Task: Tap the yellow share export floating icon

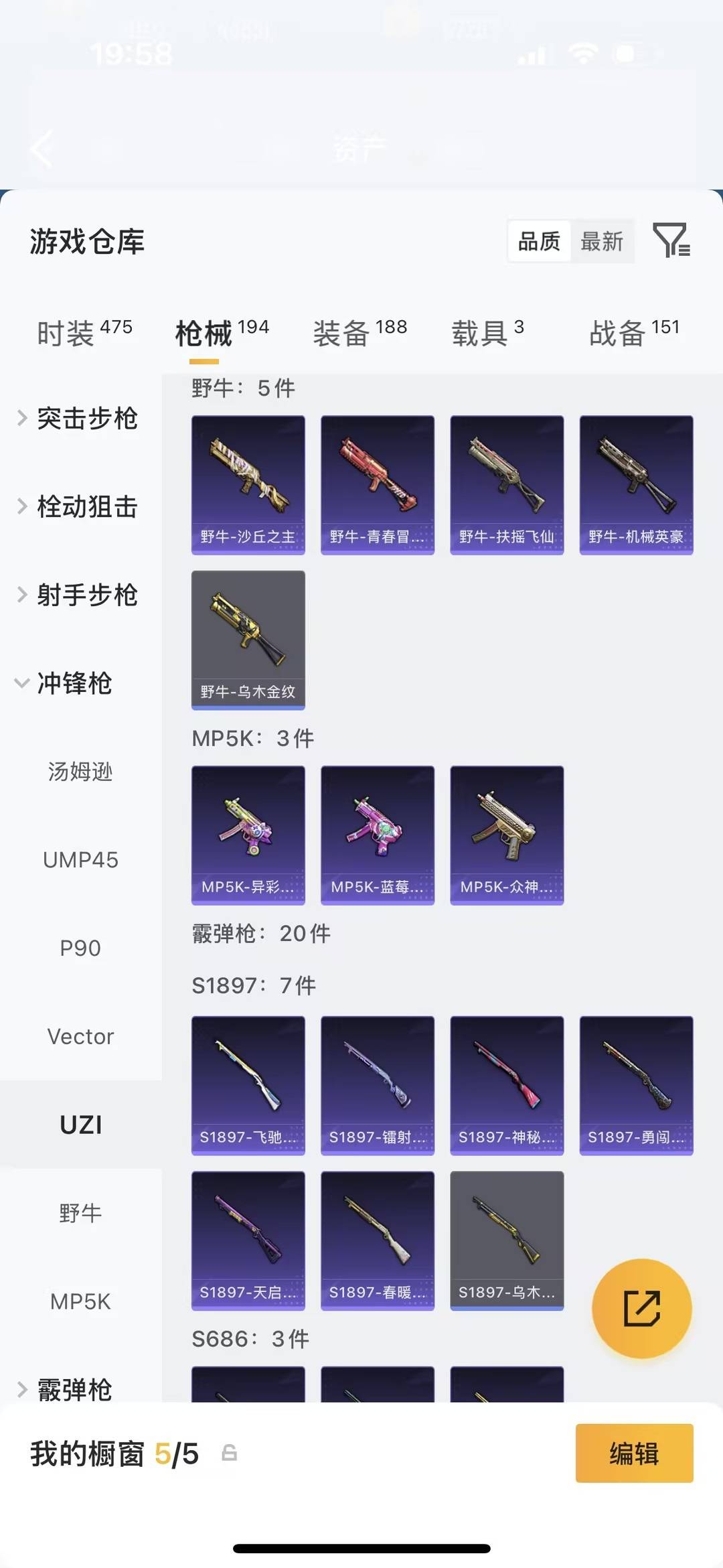Action: coord(641,1307)
